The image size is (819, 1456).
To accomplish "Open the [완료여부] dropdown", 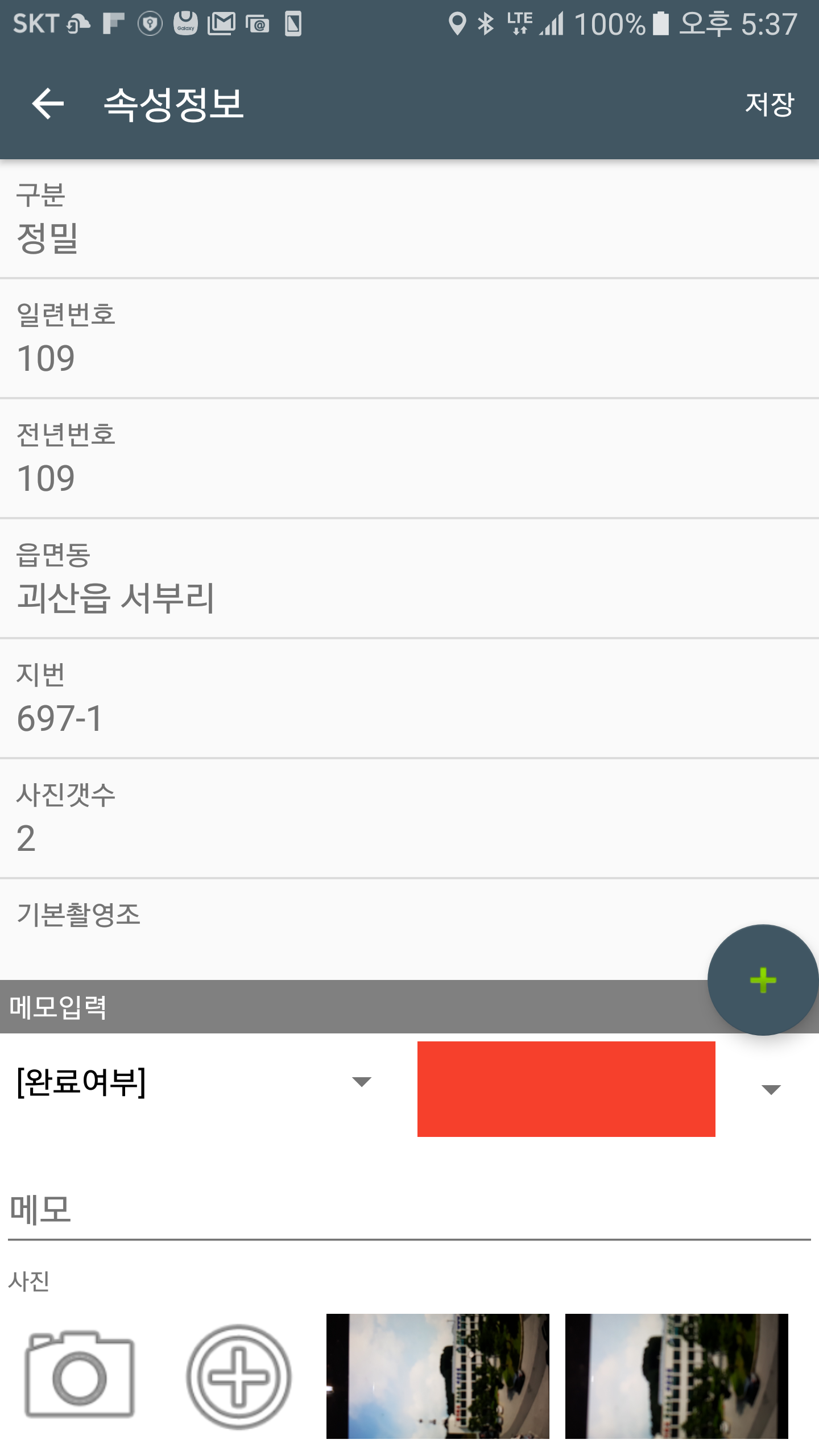I will (x=195, y=1082).
